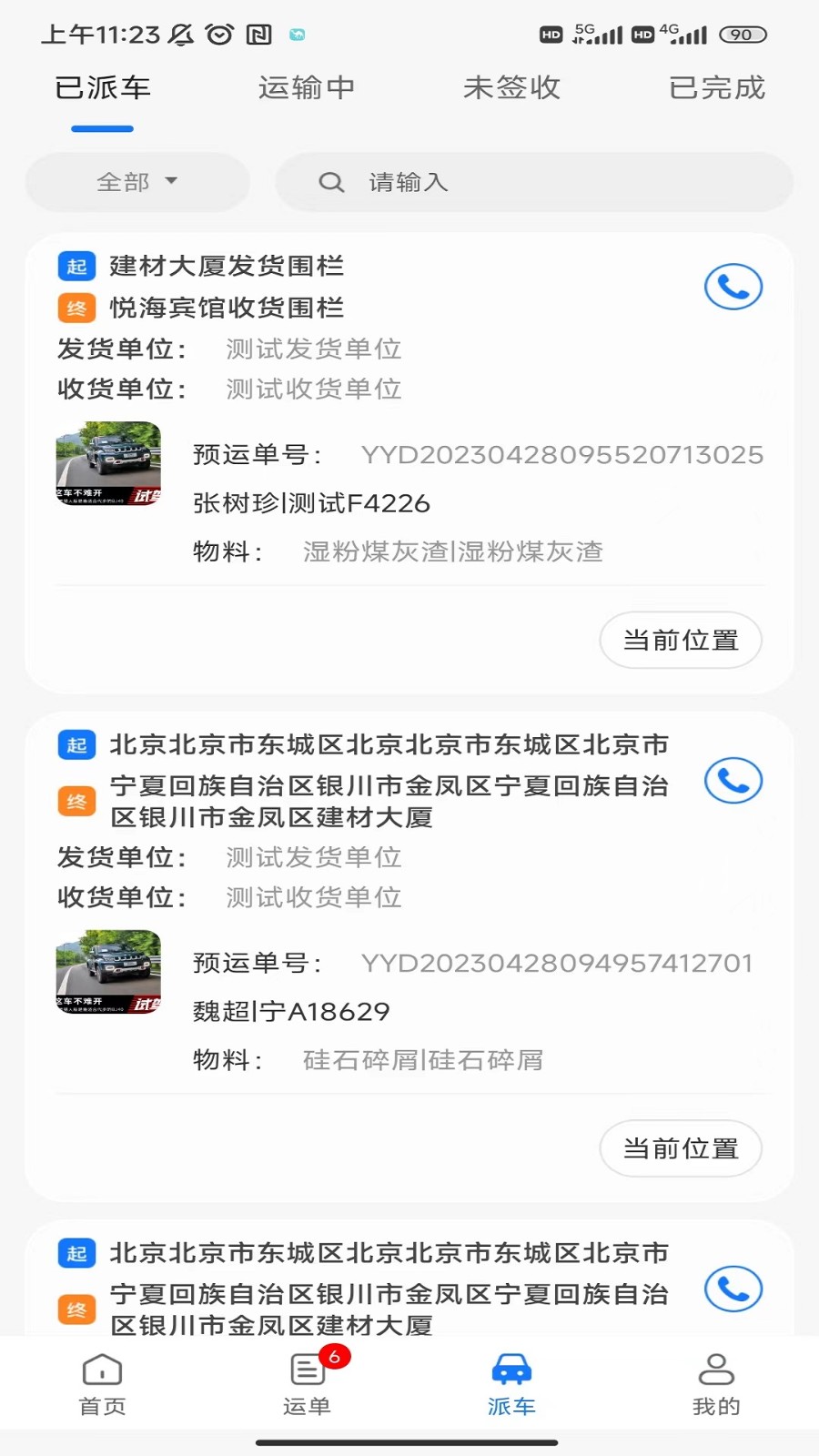Image resolution: width=819 pixels, height=1456 pixels.
Task: Tap the search magnifier icon
Action: pos(331,182)
